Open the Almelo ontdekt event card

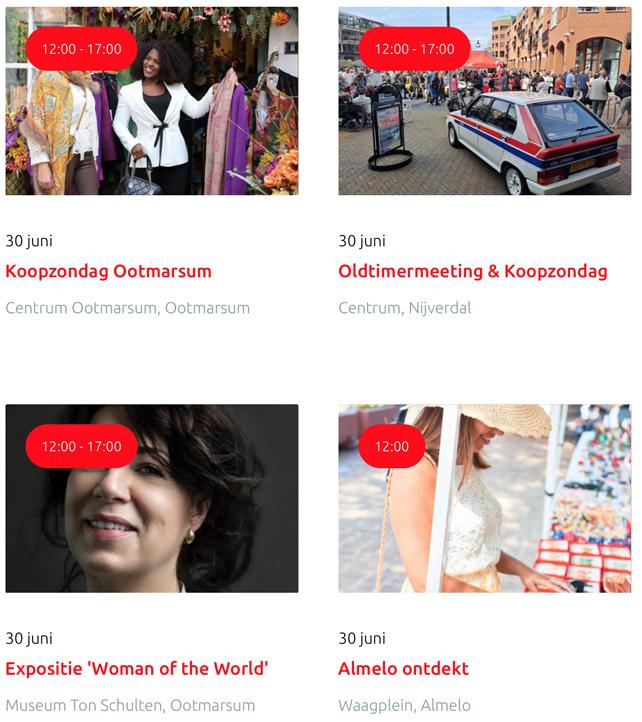click(403, 669)
